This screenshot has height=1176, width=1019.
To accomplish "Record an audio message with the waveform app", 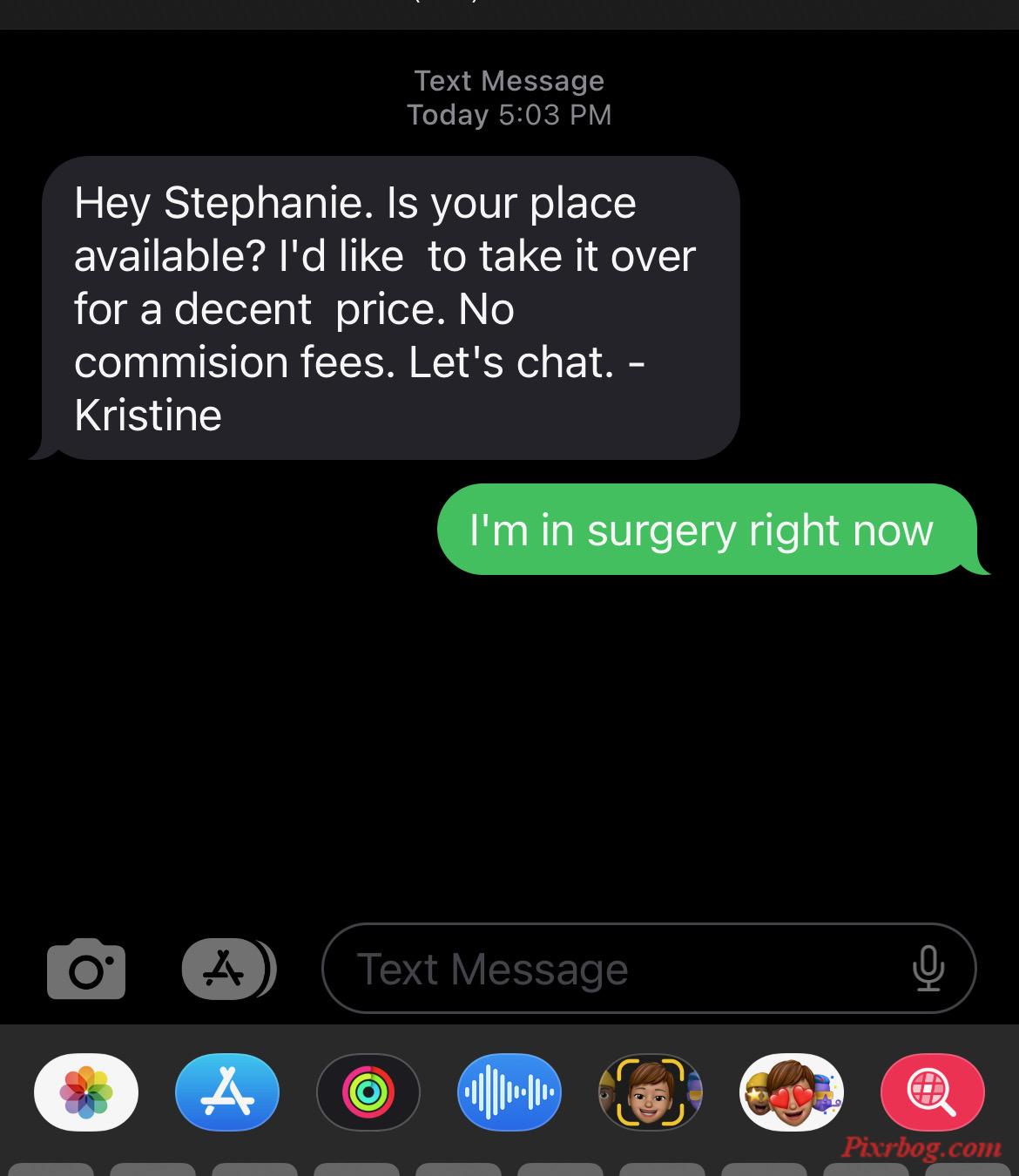I will 509,1092.
